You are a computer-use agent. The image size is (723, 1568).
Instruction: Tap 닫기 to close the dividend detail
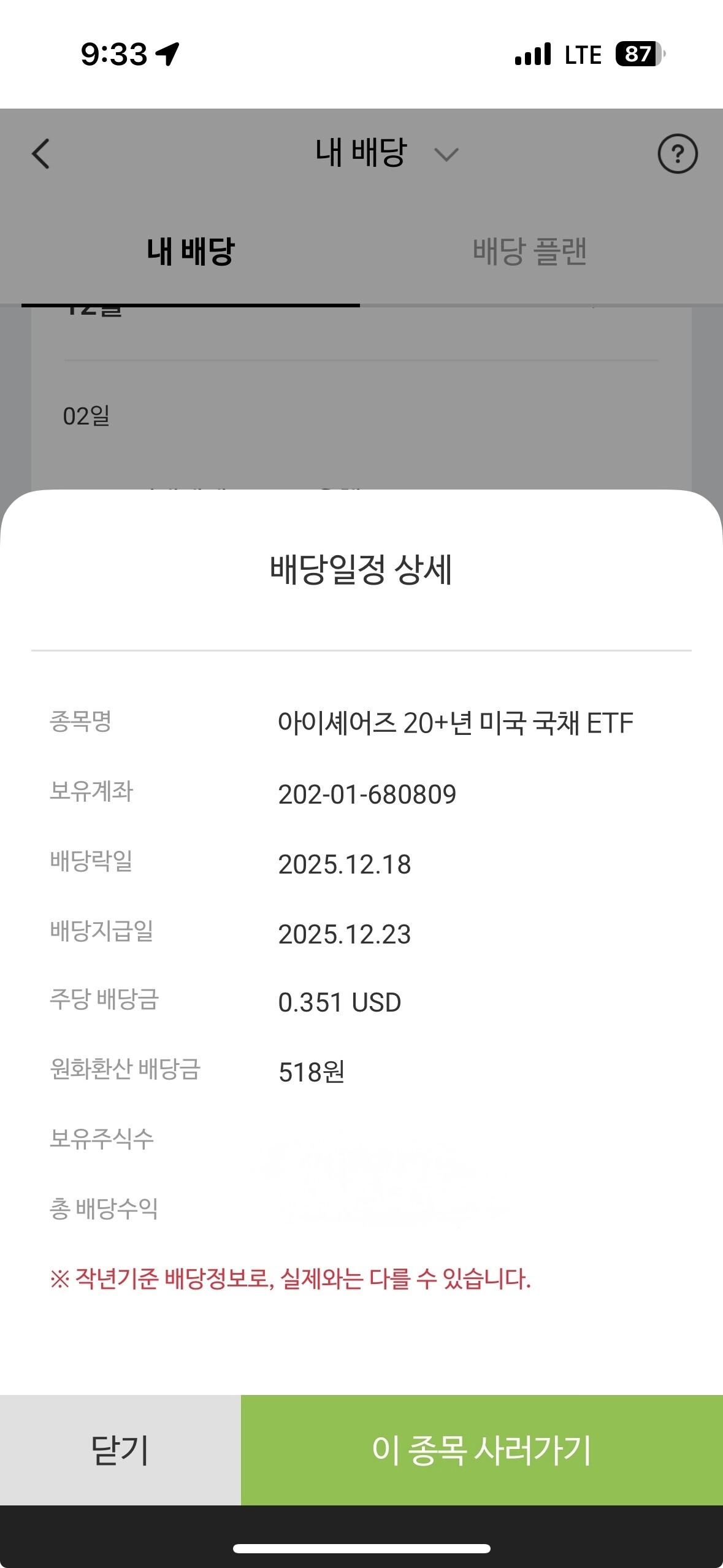click(120, 1450)
